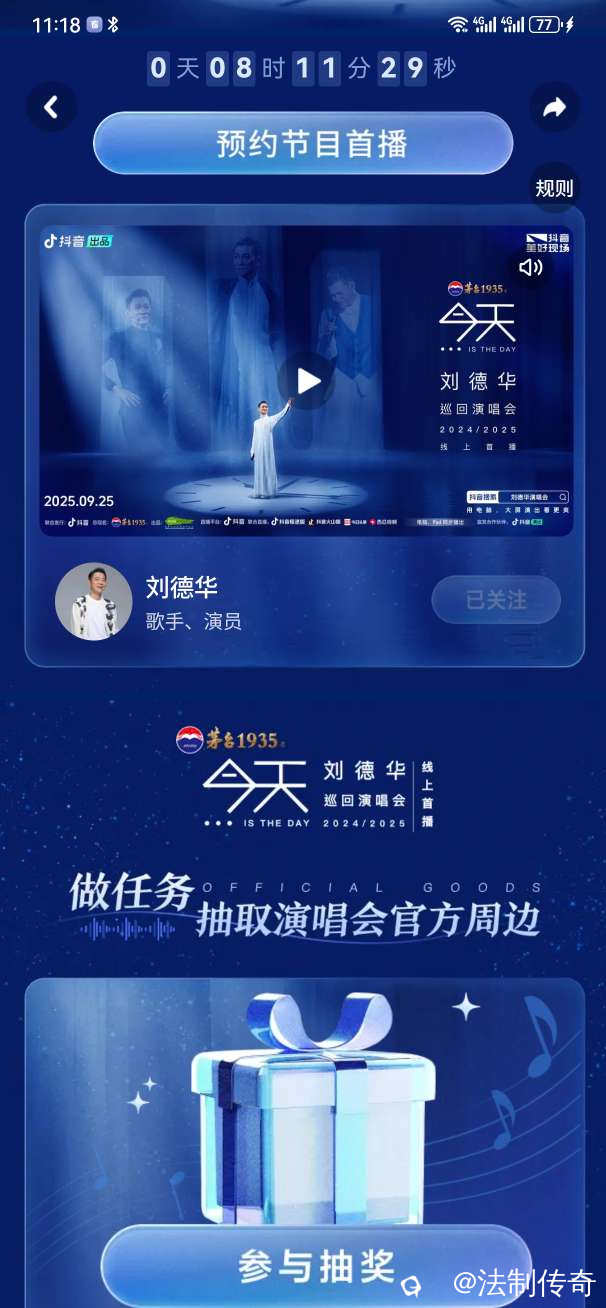This screenshot has height=1308, width=606.
Task: Tap the 已关注 button to unfollow
Action: click(496, 600)
